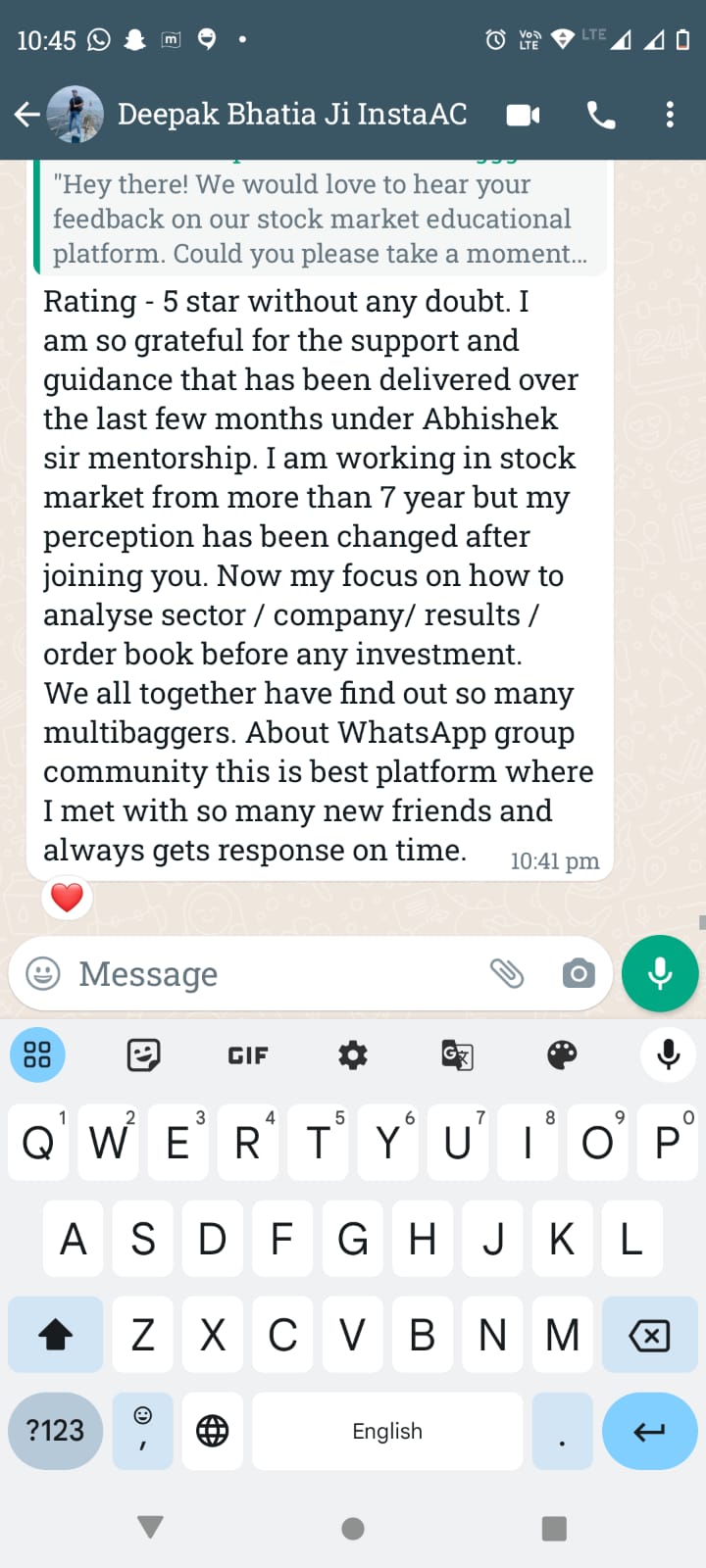Open the quoted feedback request message
The image size is (706, 1568).
(320, 220)
